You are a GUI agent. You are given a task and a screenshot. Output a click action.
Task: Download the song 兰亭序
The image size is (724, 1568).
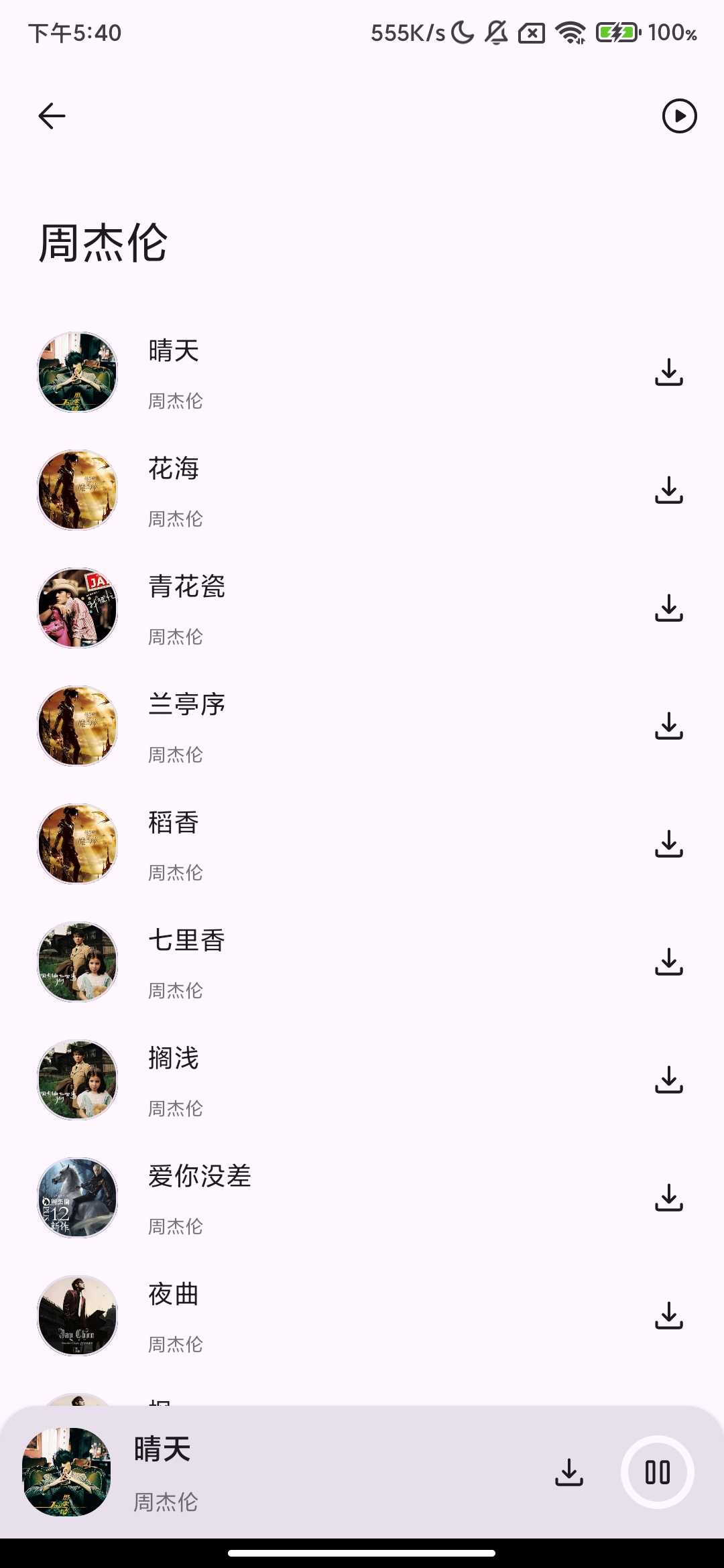coord(668,726)
